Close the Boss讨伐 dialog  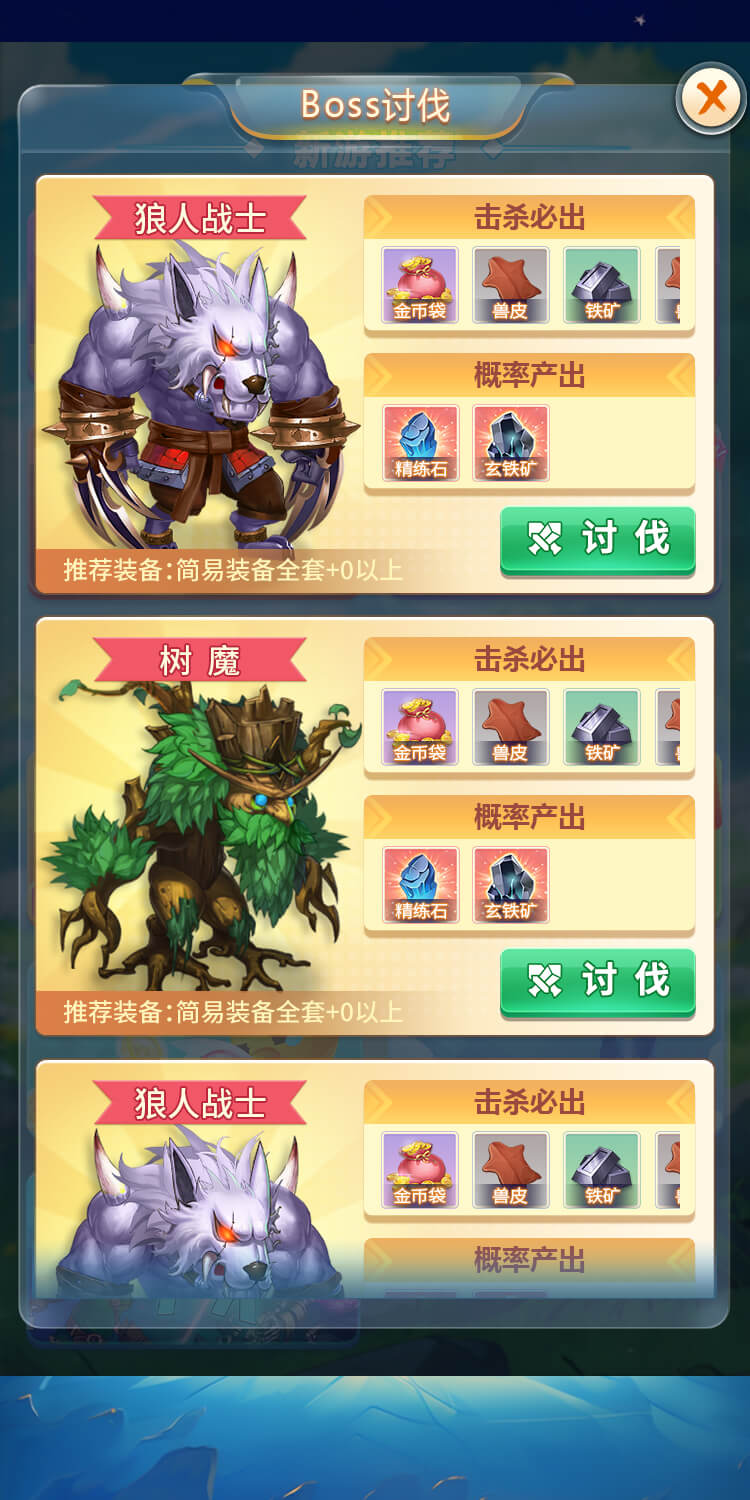pyautogui.click(x=711, y=98)
